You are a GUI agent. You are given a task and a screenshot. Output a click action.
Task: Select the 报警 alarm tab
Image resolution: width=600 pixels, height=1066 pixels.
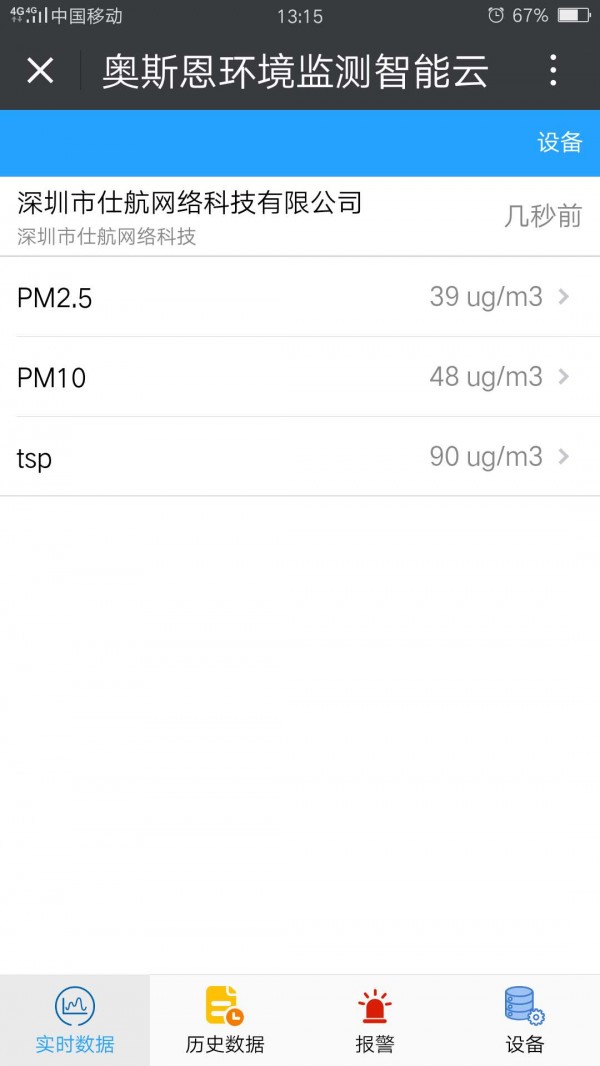click(375, 1020)
